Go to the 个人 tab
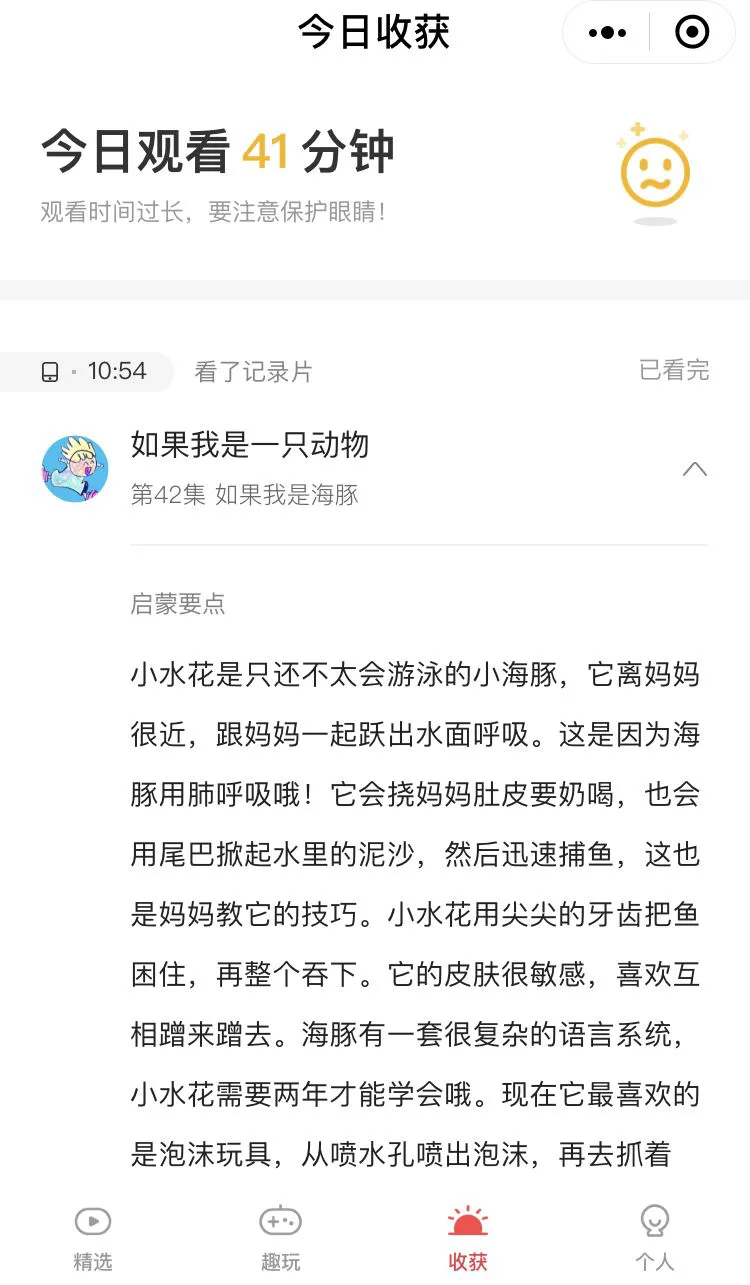Image resolution: width=750 pixels, height=1285 pixels. 655,1238
